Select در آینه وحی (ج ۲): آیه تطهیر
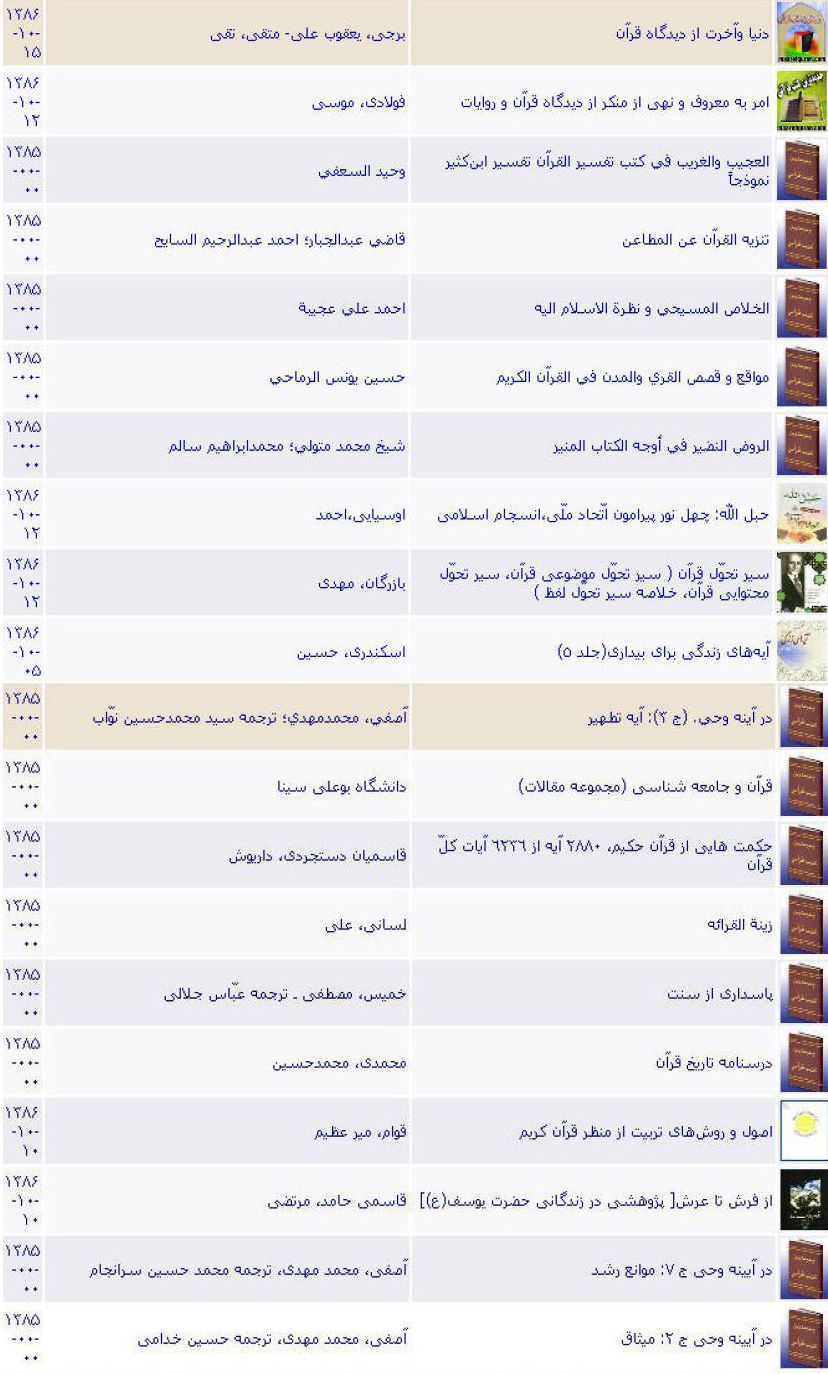Image resolution: width=828 pixels, height=1374 pixels. tap(678, 718)
